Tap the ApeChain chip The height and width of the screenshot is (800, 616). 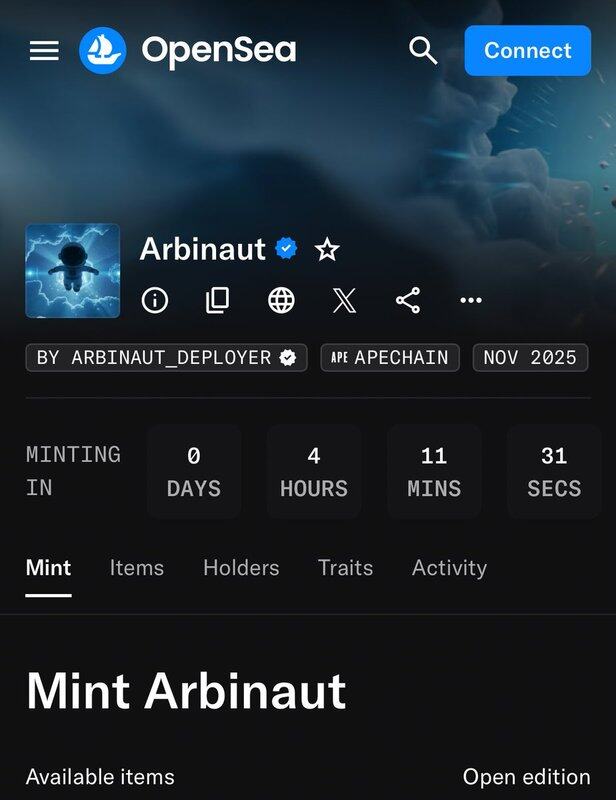pos(390,358)
